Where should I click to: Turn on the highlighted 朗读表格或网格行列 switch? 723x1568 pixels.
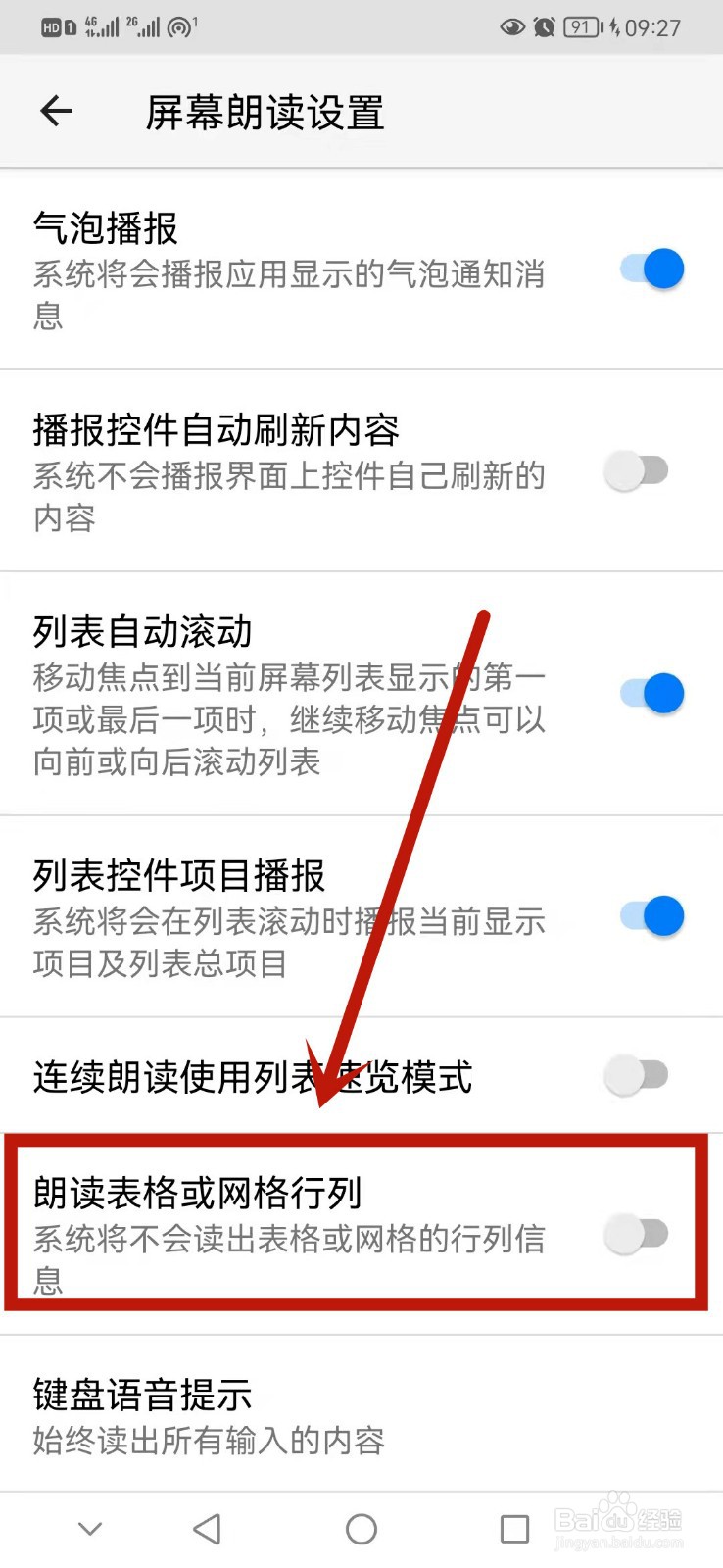[635, 1235]
